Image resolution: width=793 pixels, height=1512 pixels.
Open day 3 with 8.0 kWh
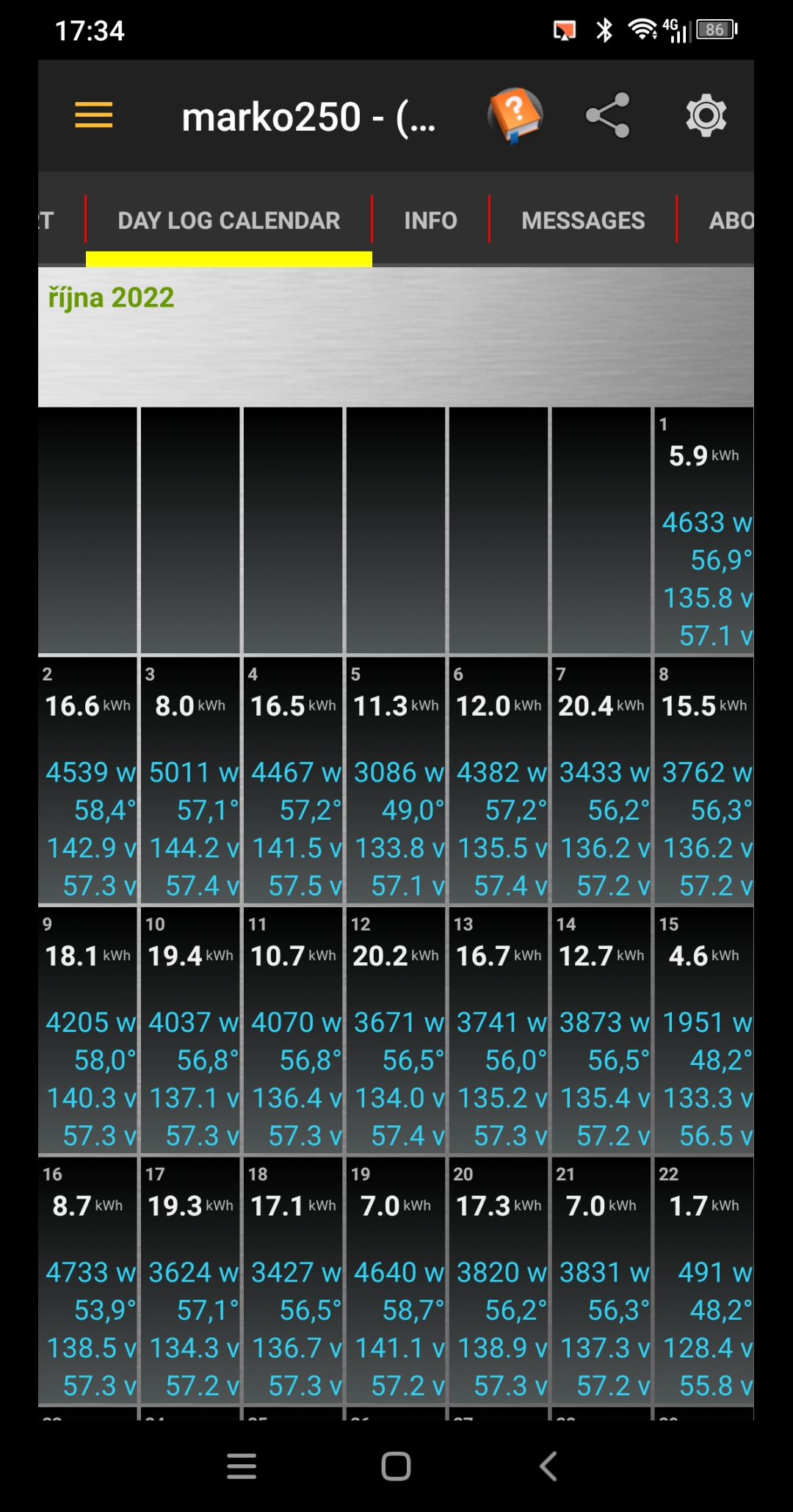coord(190,780)
